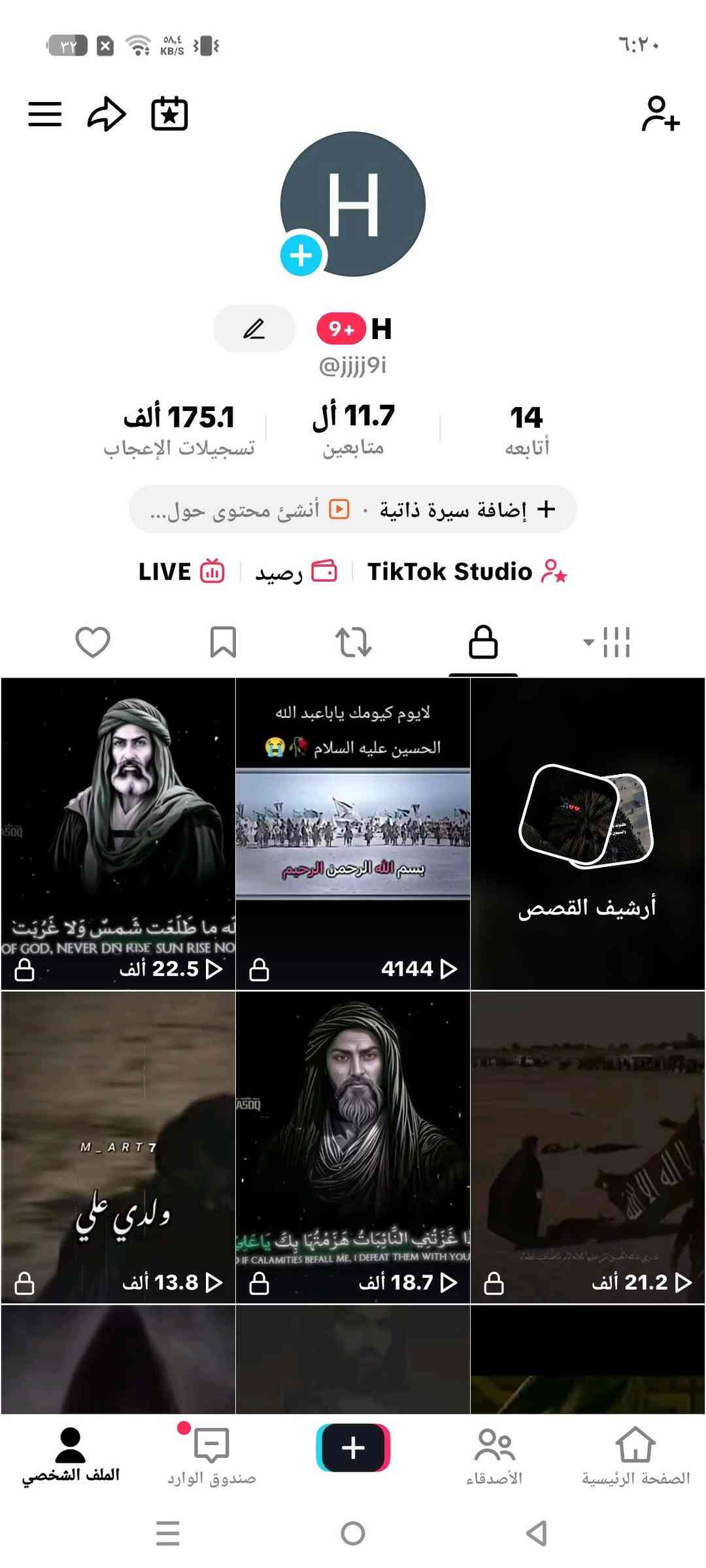Play the ولدي علي video
Screen dimensions: 706x1568
tap(118, 1147)
